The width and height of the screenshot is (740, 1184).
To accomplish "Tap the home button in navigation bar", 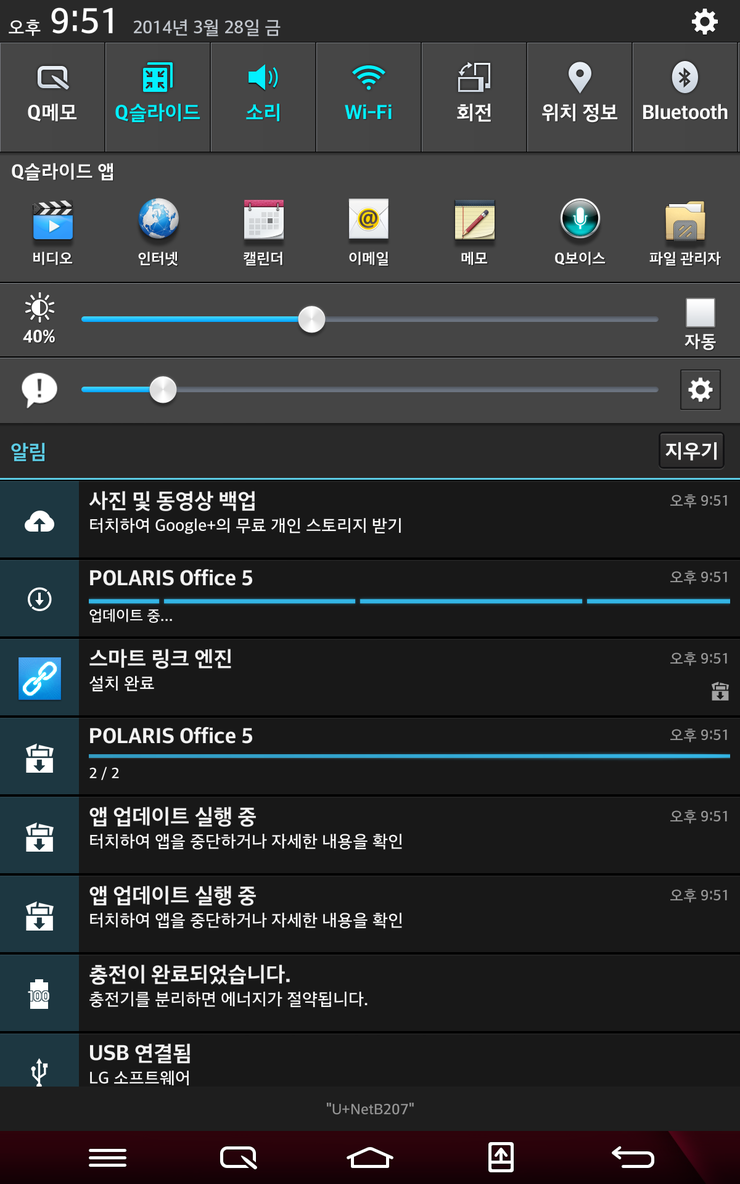I will click(370, 1157).
